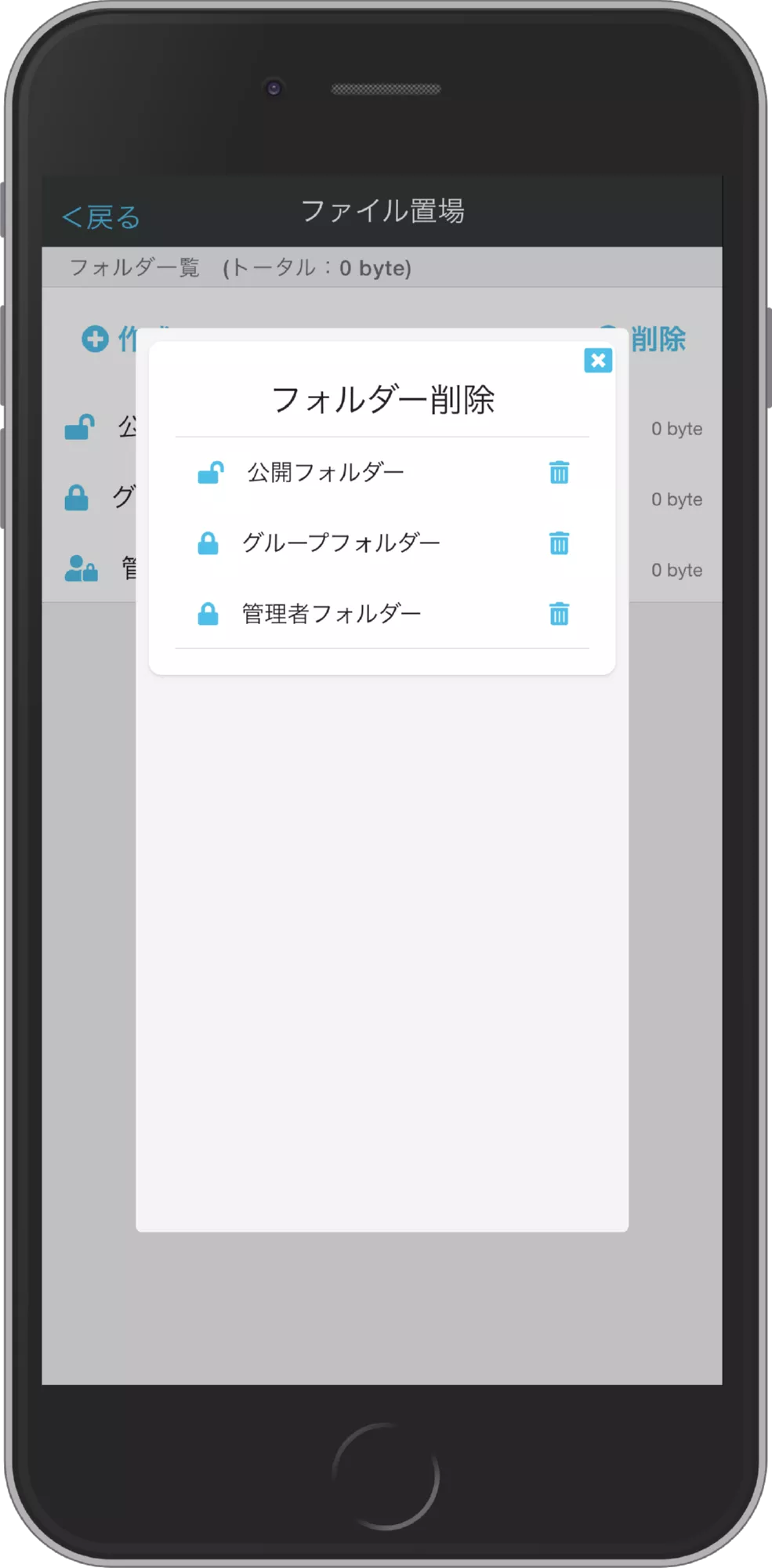Click the unlocked padlock next to 公開フォルダー
The height and width of the screenshot is (1568, 772).
pyautogui.click(x=209, y=470)
